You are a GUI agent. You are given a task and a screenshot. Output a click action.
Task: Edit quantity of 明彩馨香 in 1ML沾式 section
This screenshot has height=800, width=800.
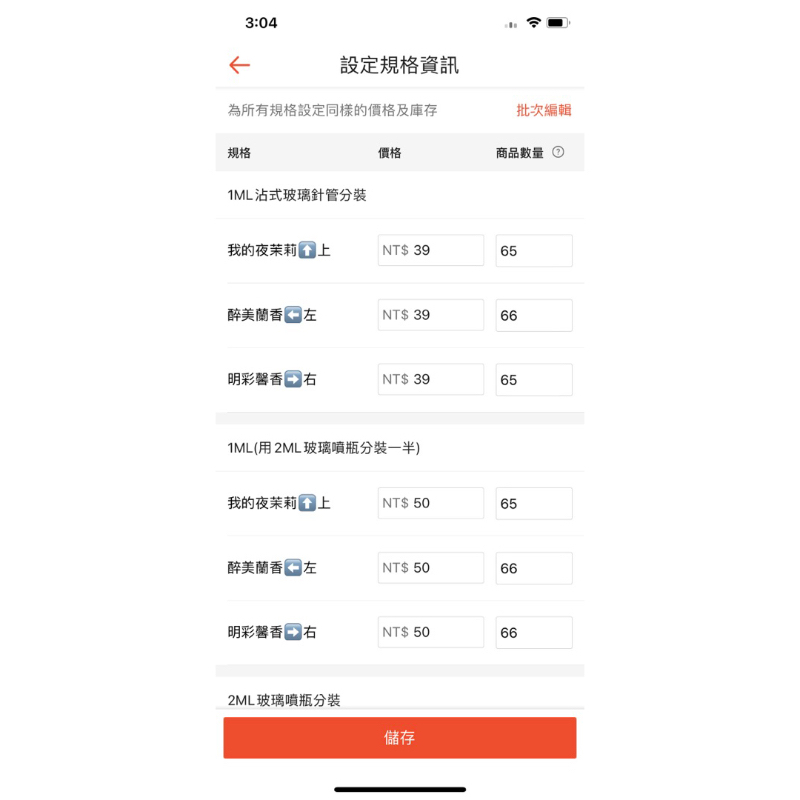tap(534, 380)
